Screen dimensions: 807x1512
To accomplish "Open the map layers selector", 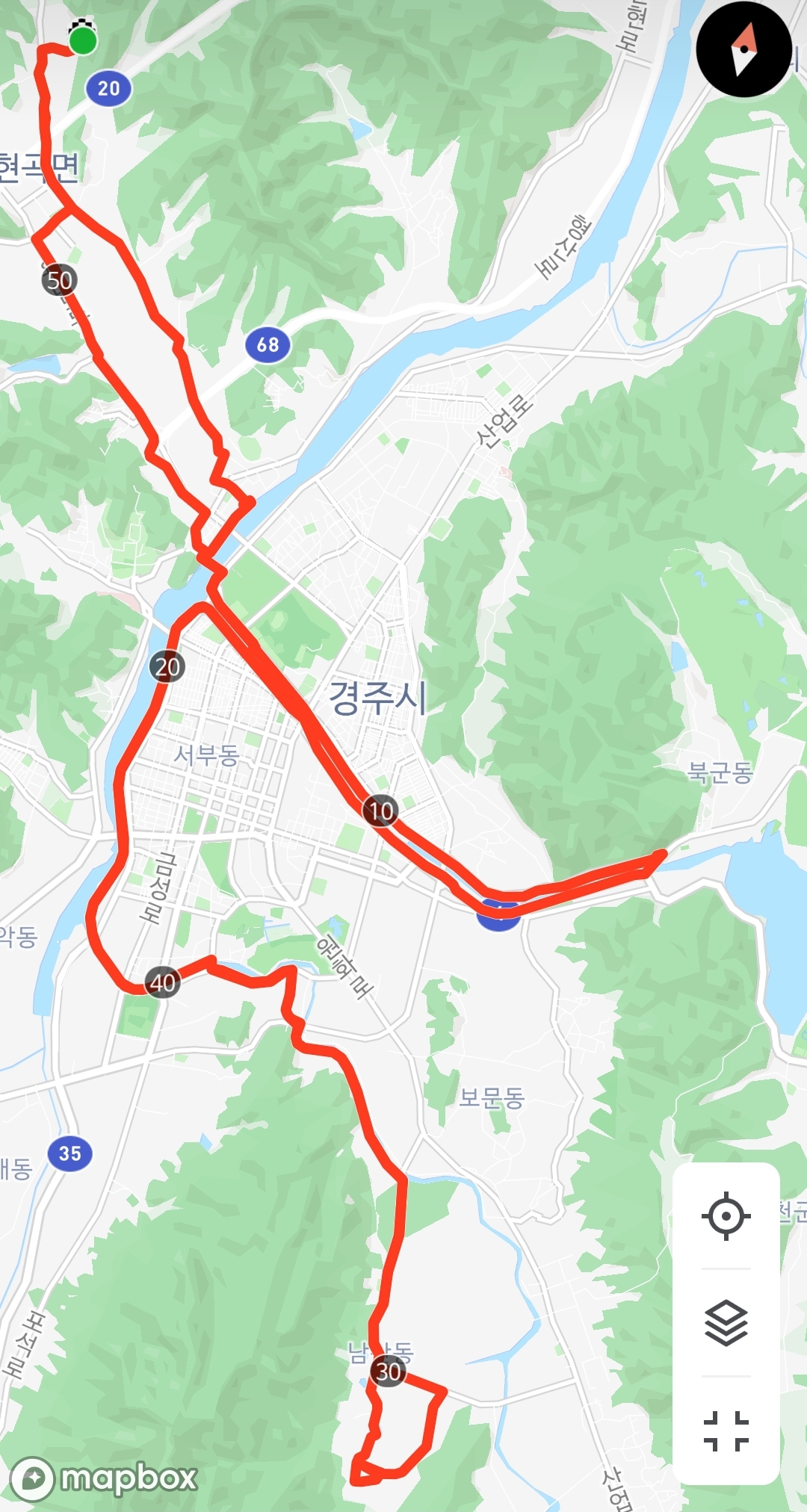I will click(x=726, y=1323).
